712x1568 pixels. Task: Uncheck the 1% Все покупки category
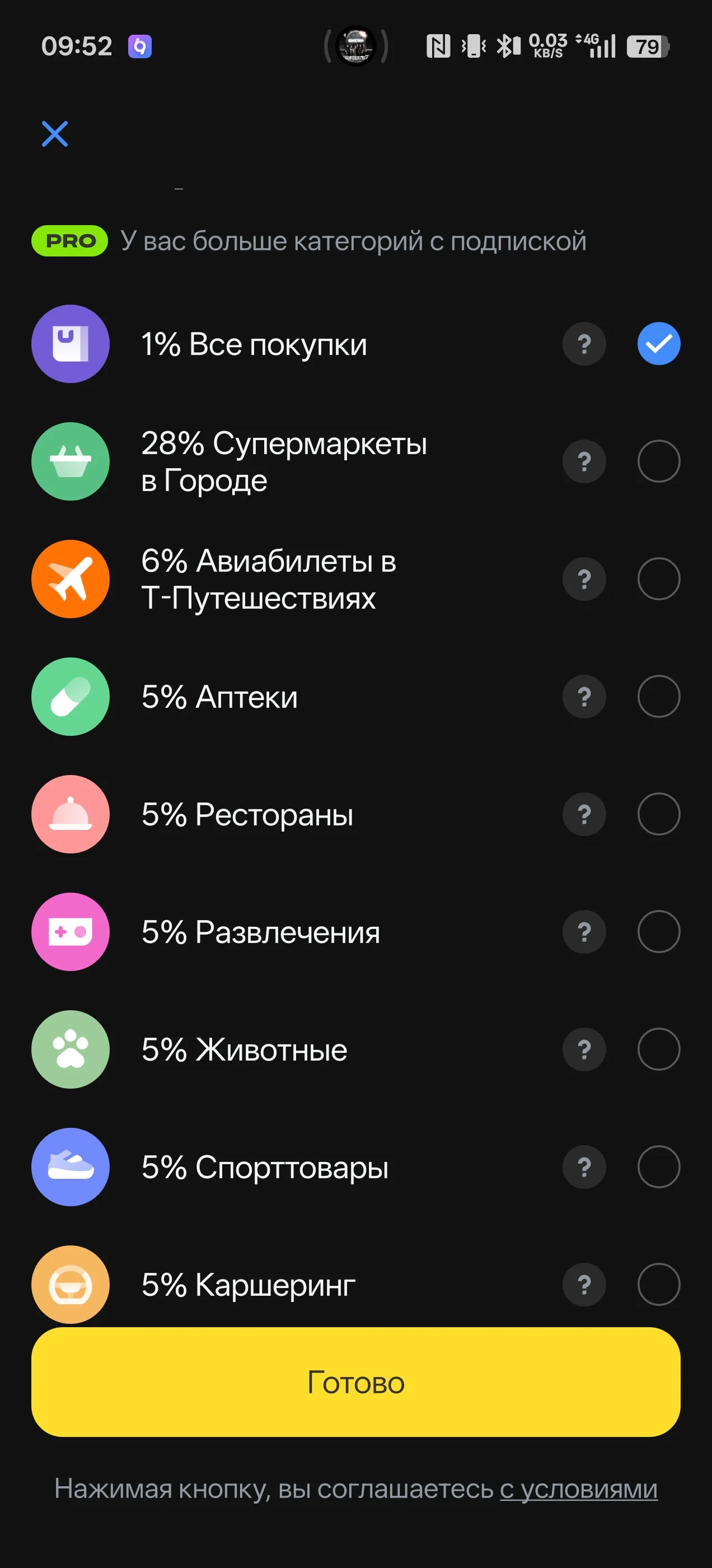[x=658, y=344]
